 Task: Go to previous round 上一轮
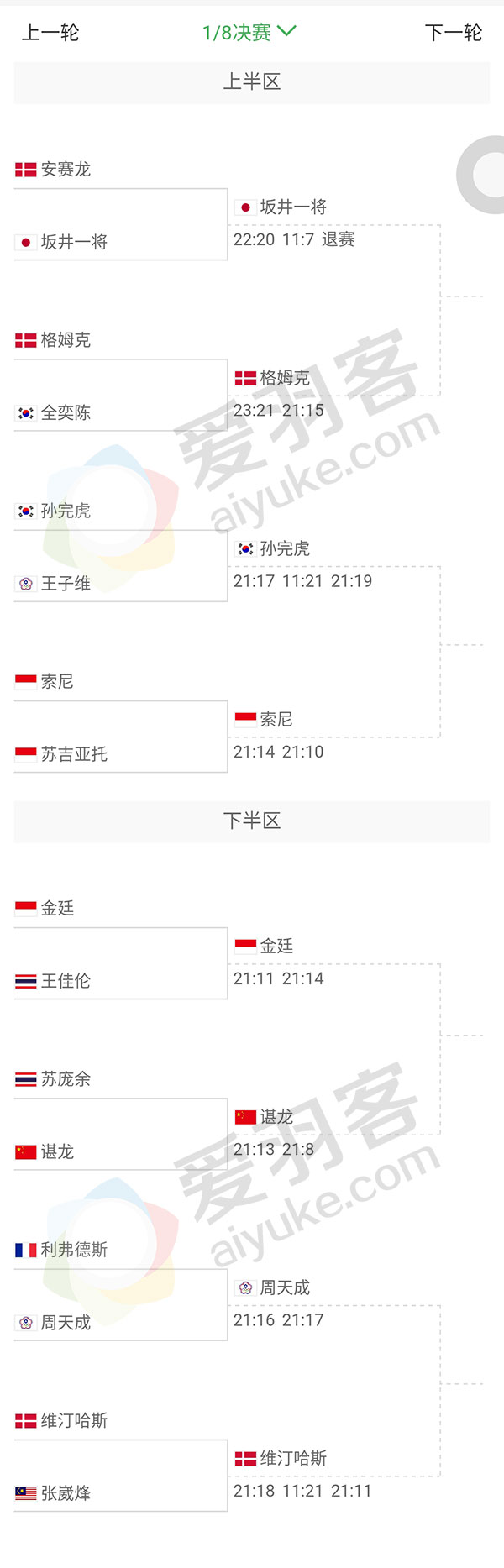tap(50, 33)
